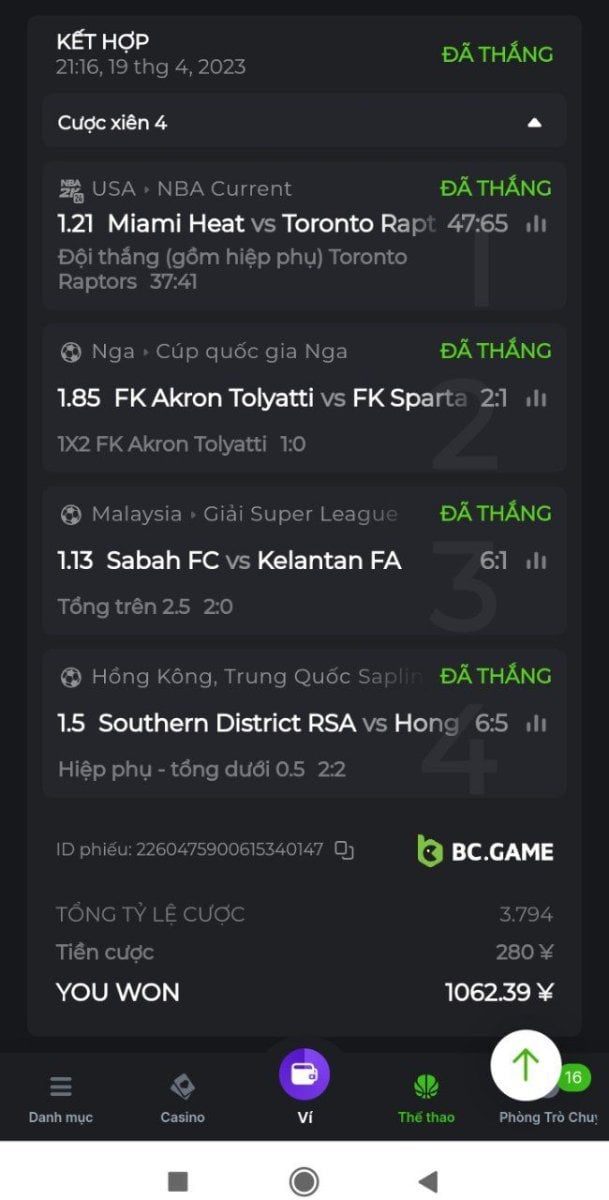
Task: Open stats icon for FK Akron Tolyatti match
Action: coord(536,398)
